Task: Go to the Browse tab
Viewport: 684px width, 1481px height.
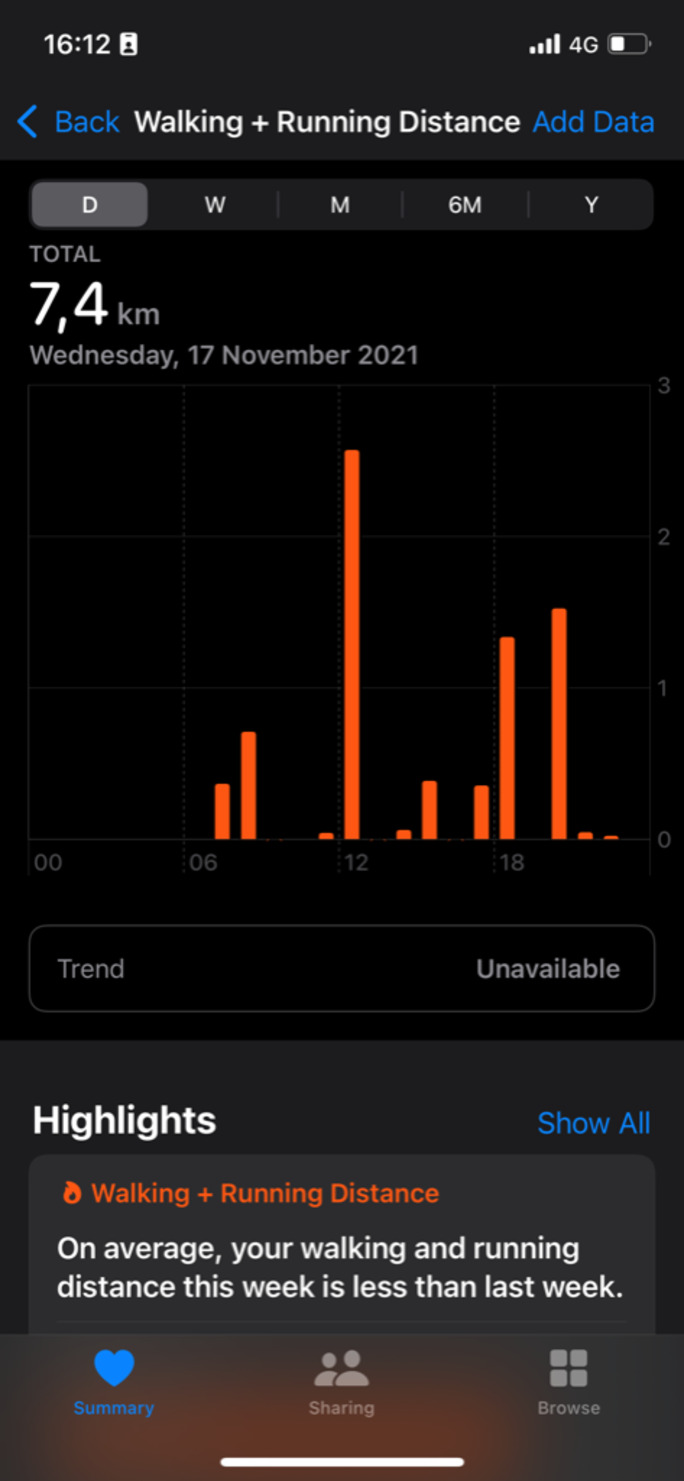Action: (x=569, y=1382)
